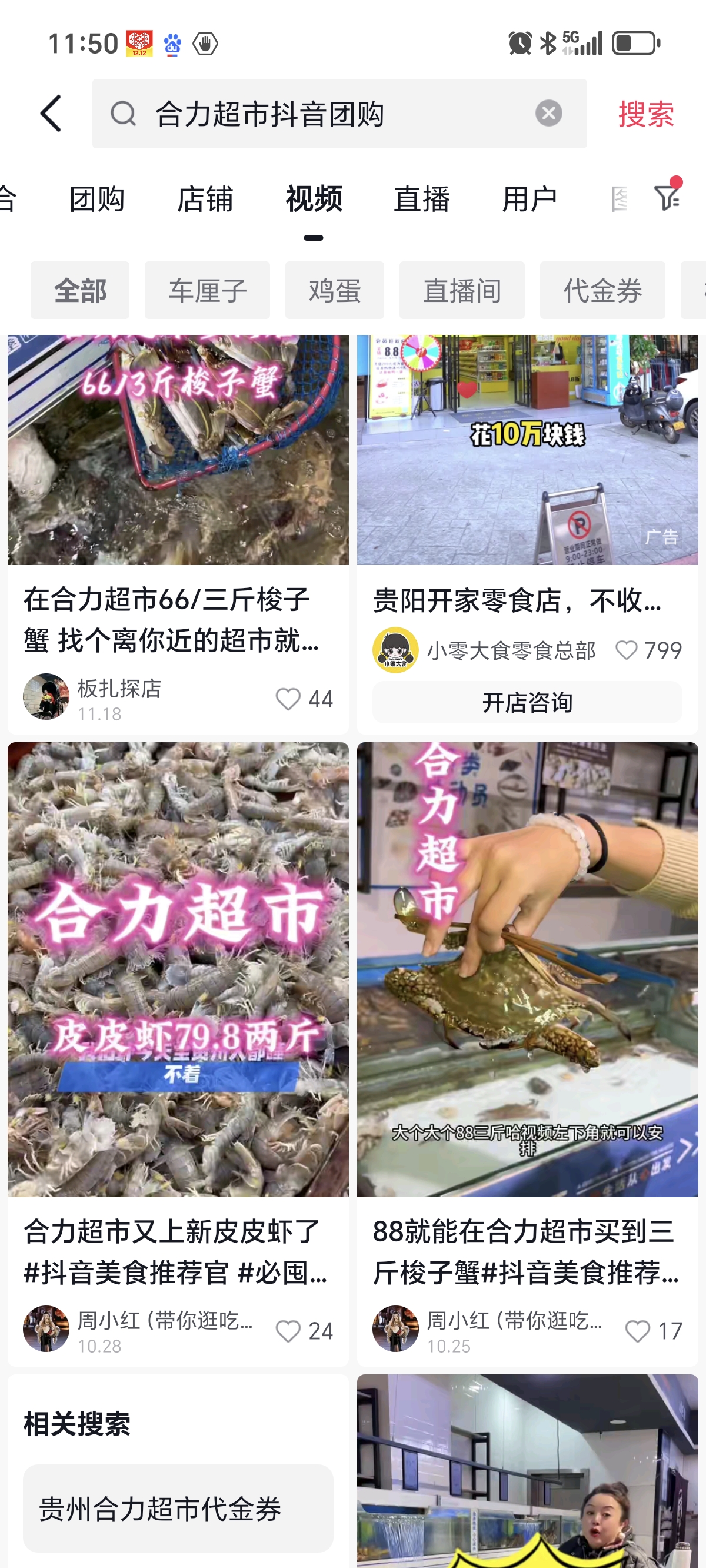Search related term 贵州合力超市代金券
The image size is (706, 1568).
178,1509
